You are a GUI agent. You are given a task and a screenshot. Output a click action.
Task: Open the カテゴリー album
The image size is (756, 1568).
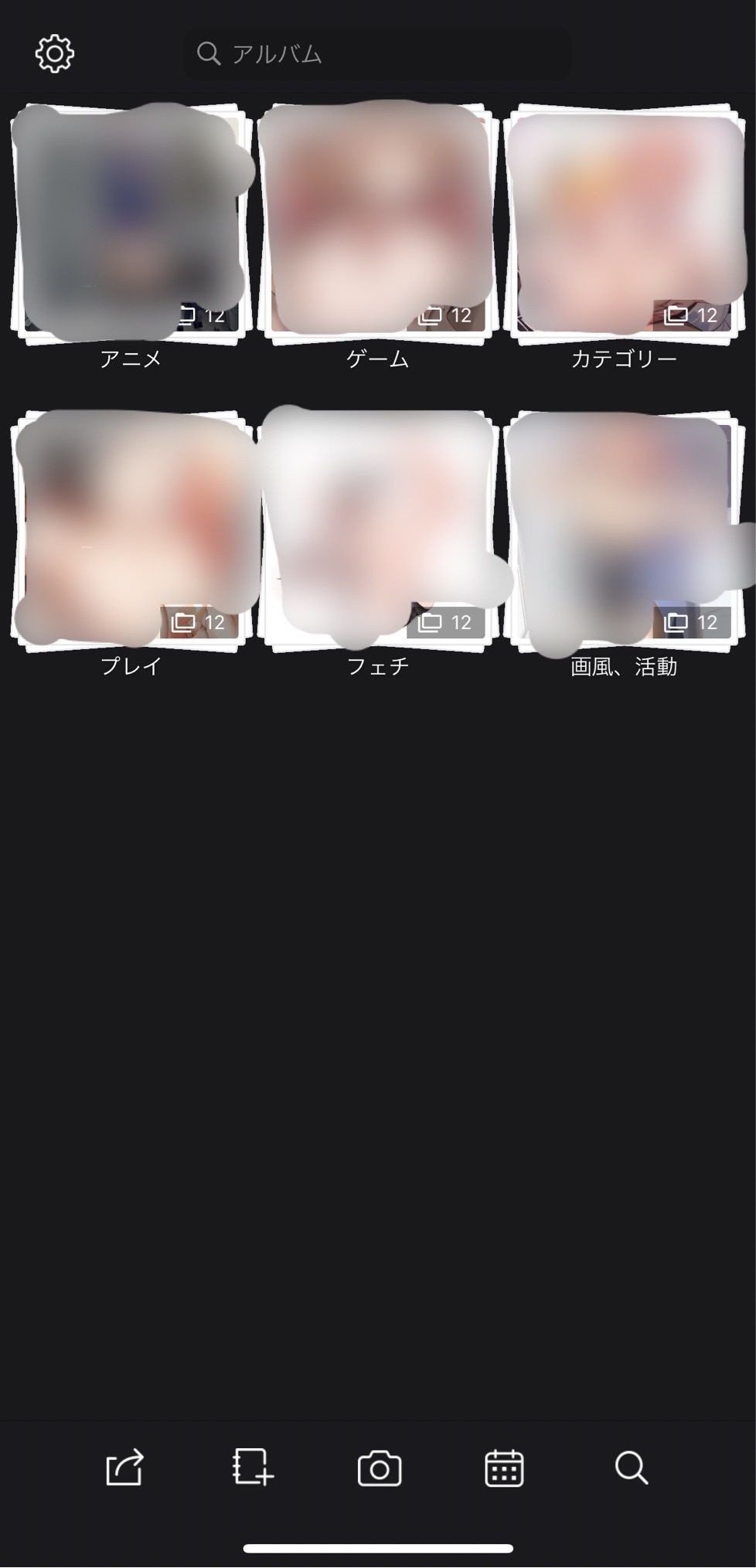click(624, 223)
